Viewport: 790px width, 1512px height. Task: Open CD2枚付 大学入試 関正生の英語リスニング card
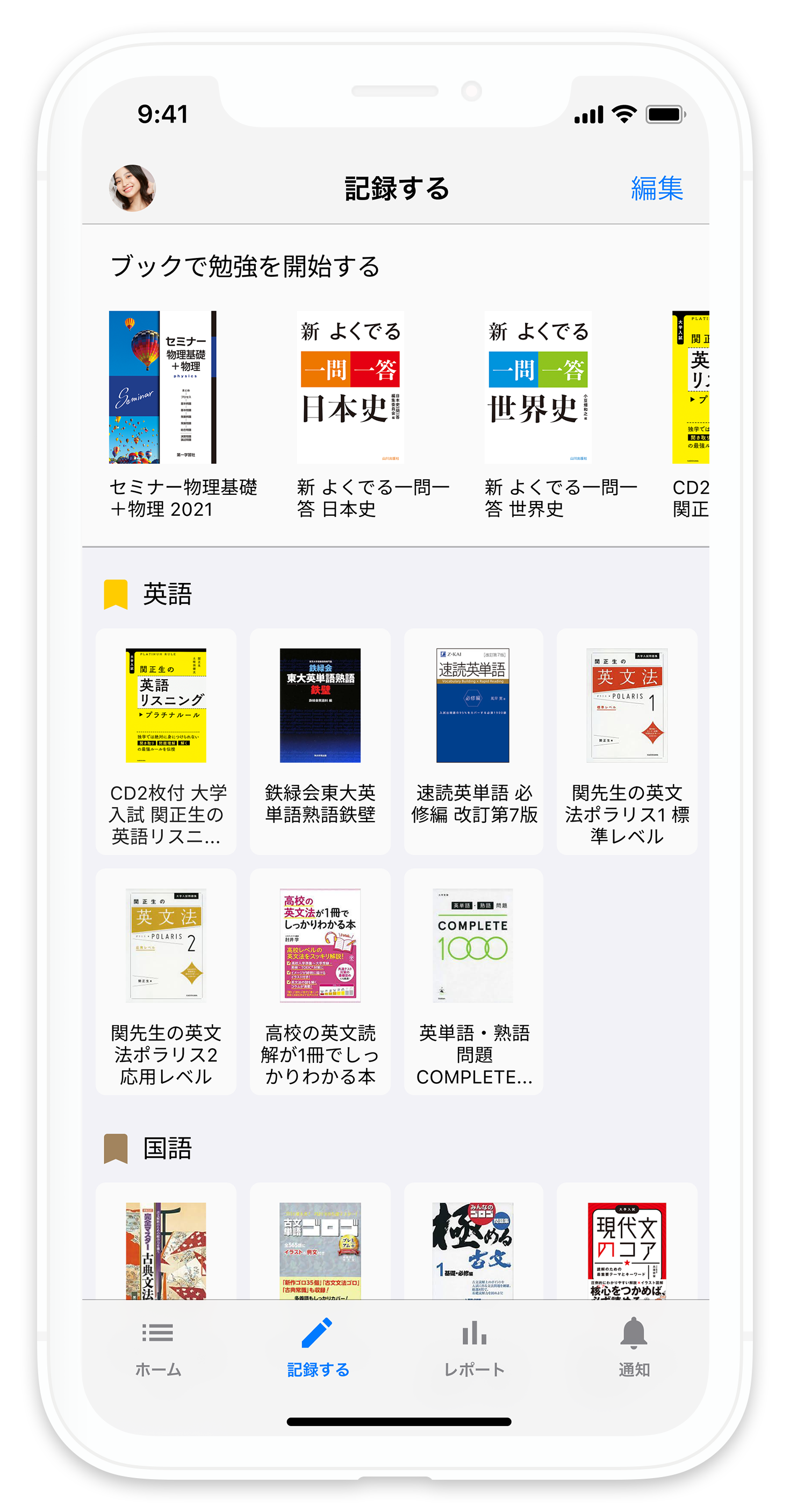click(166, 741)
